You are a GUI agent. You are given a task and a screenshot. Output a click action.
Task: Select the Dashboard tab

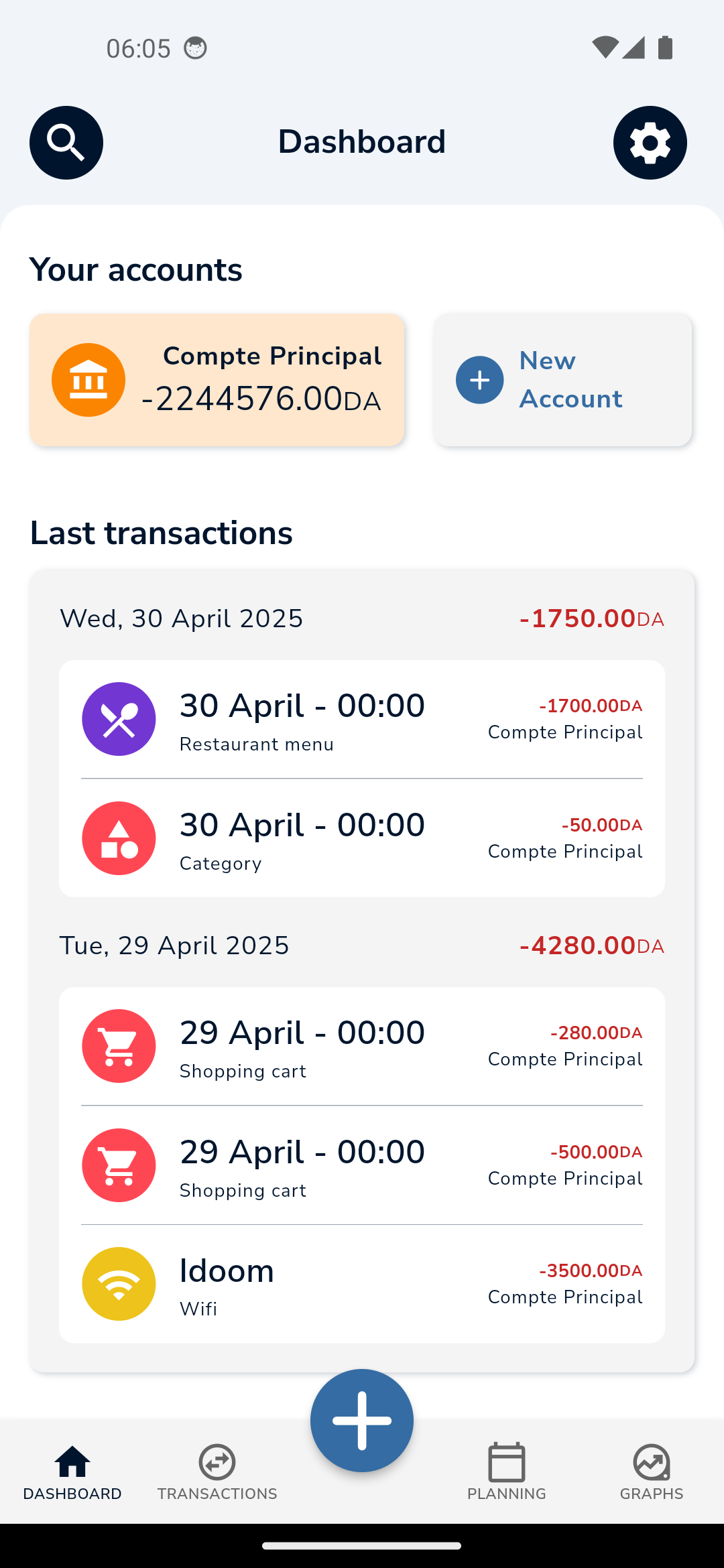72,1472
